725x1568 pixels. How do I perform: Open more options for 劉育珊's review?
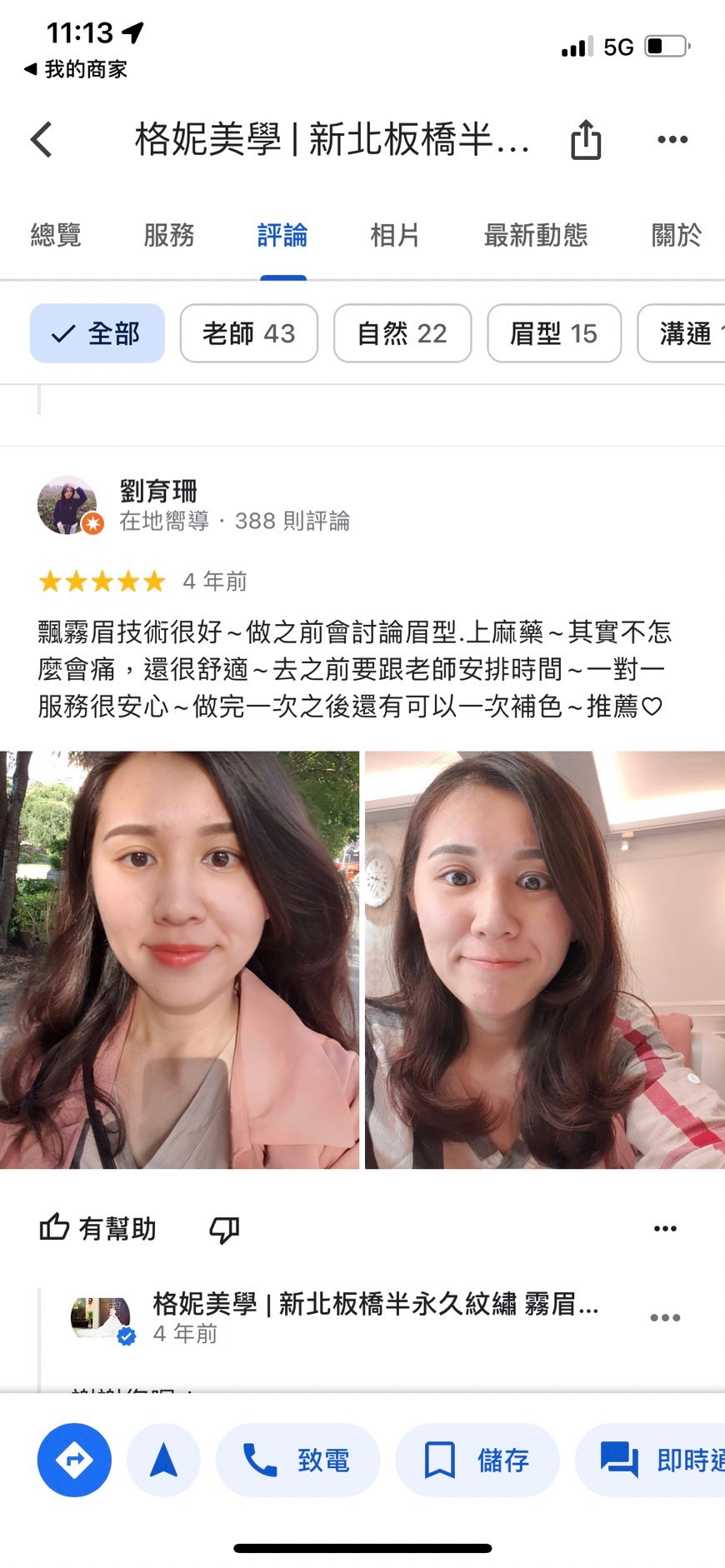pyautogui.click(x=665, y=1228)
